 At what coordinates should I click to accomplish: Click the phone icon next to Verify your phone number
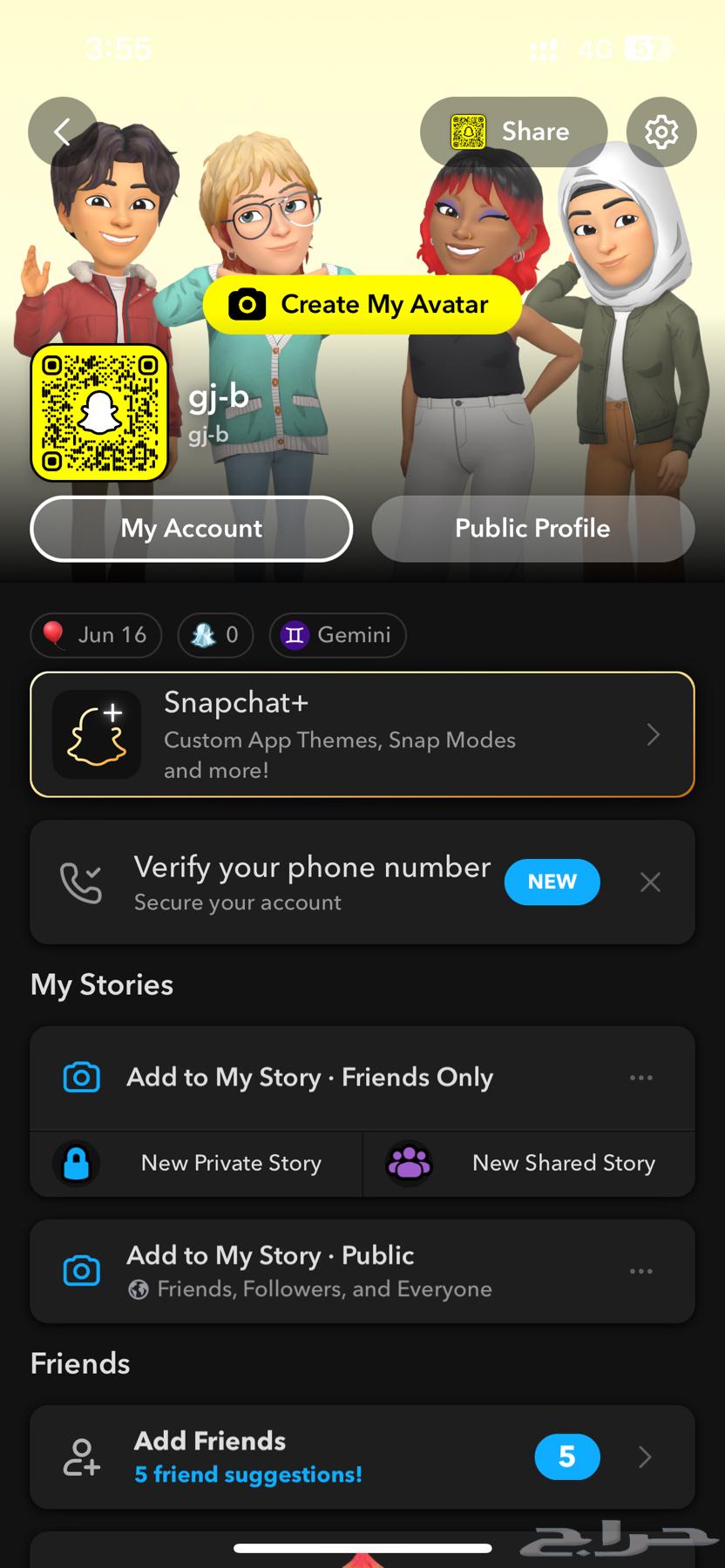82,882
